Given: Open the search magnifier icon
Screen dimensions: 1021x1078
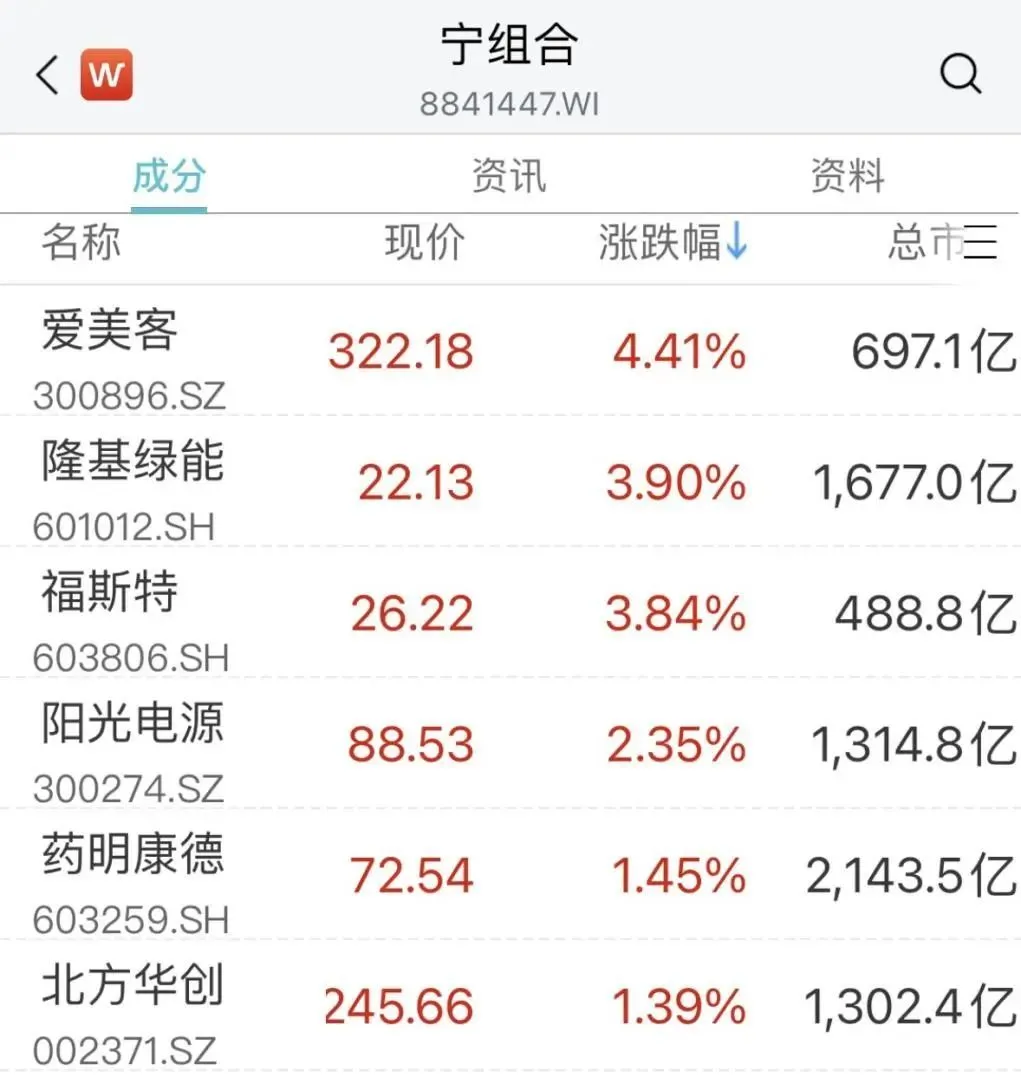Looking at the screenshot, I should click(960, 74).
